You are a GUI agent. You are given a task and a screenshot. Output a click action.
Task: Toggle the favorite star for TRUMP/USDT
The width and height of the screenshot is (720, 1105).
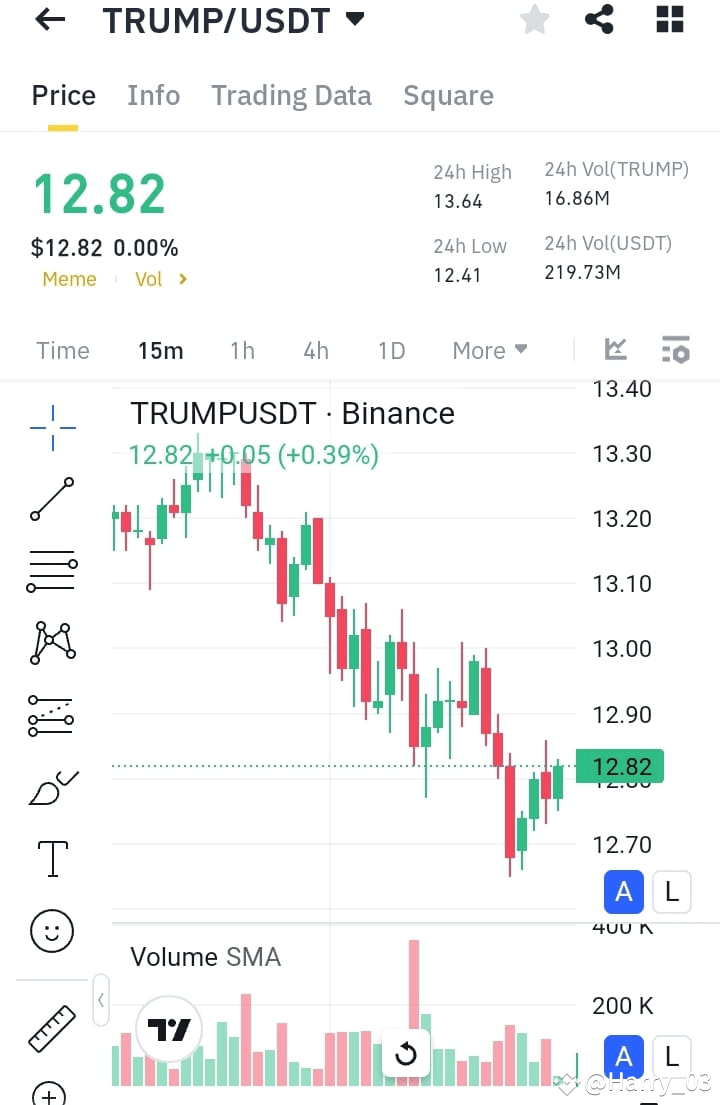tap(534, 20)
